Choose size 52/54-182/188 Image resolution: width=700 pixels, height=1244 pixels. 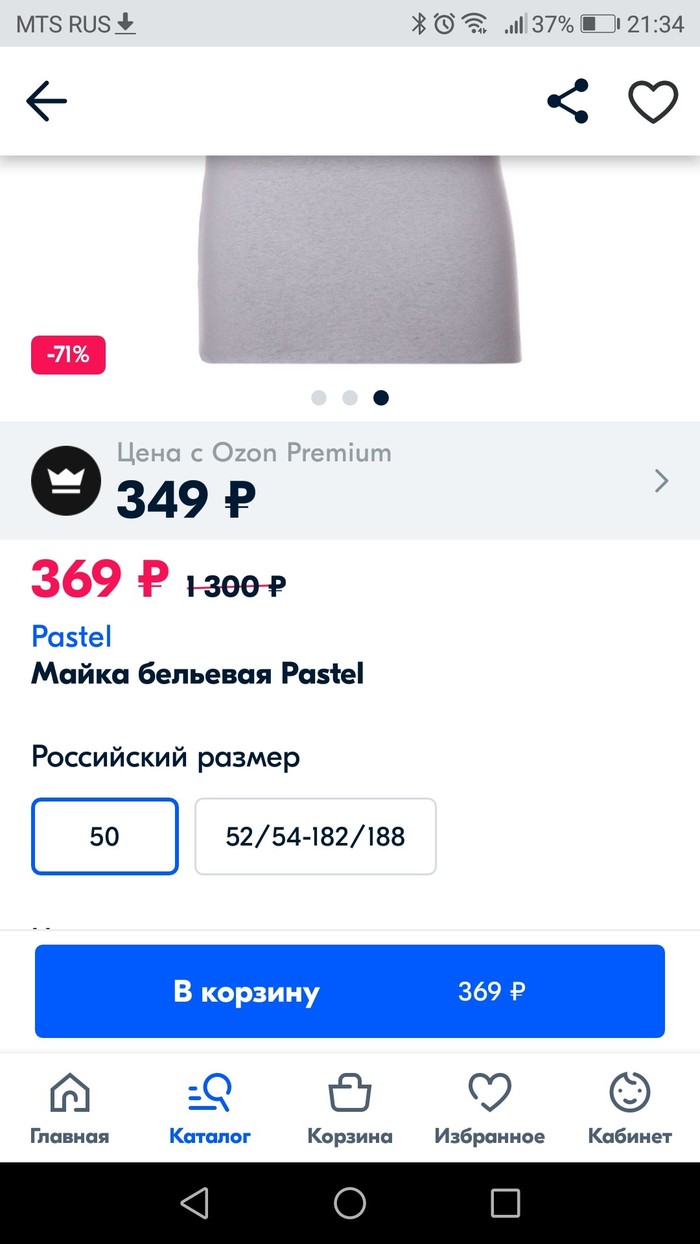tap(315, 836)
